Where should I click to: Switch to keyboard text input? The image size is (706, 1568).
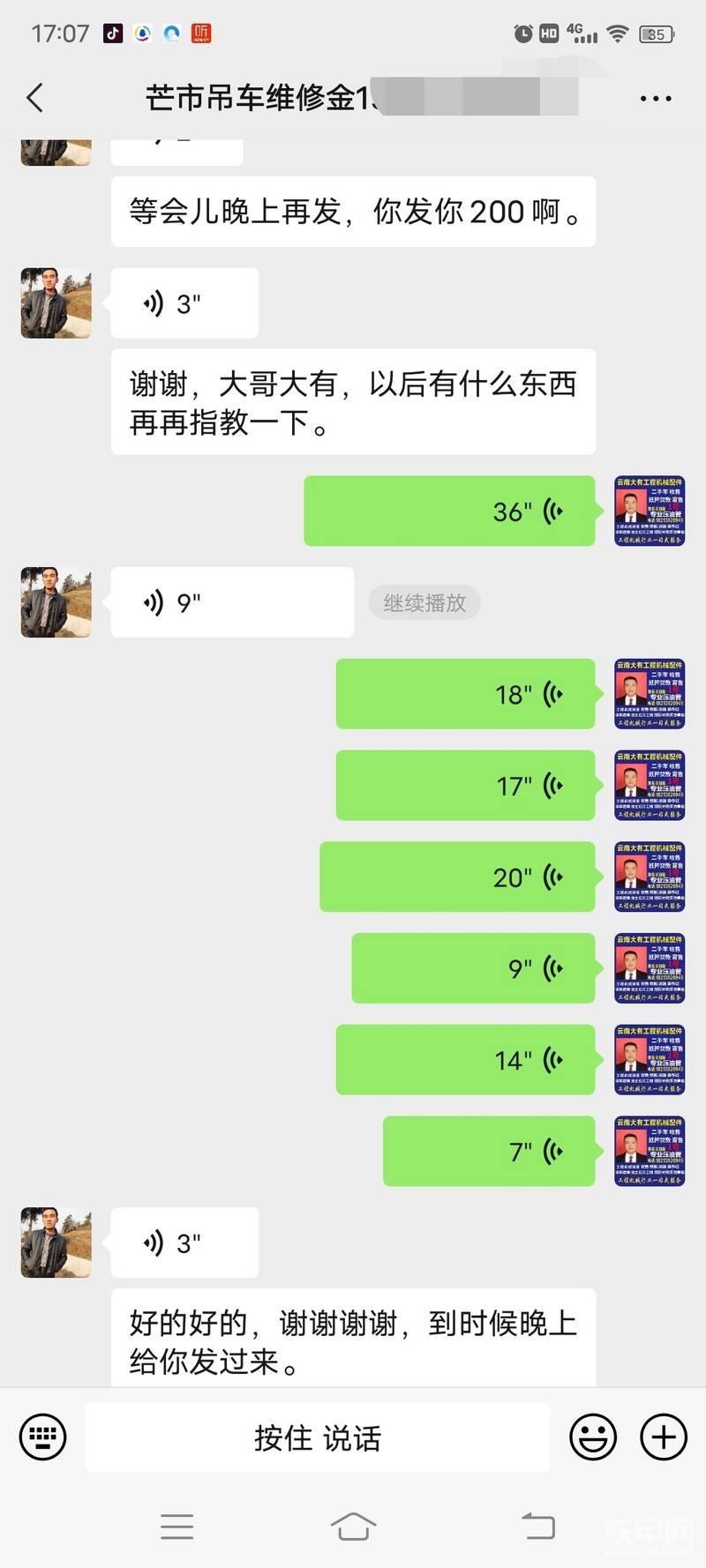[x=42, y=1437]
